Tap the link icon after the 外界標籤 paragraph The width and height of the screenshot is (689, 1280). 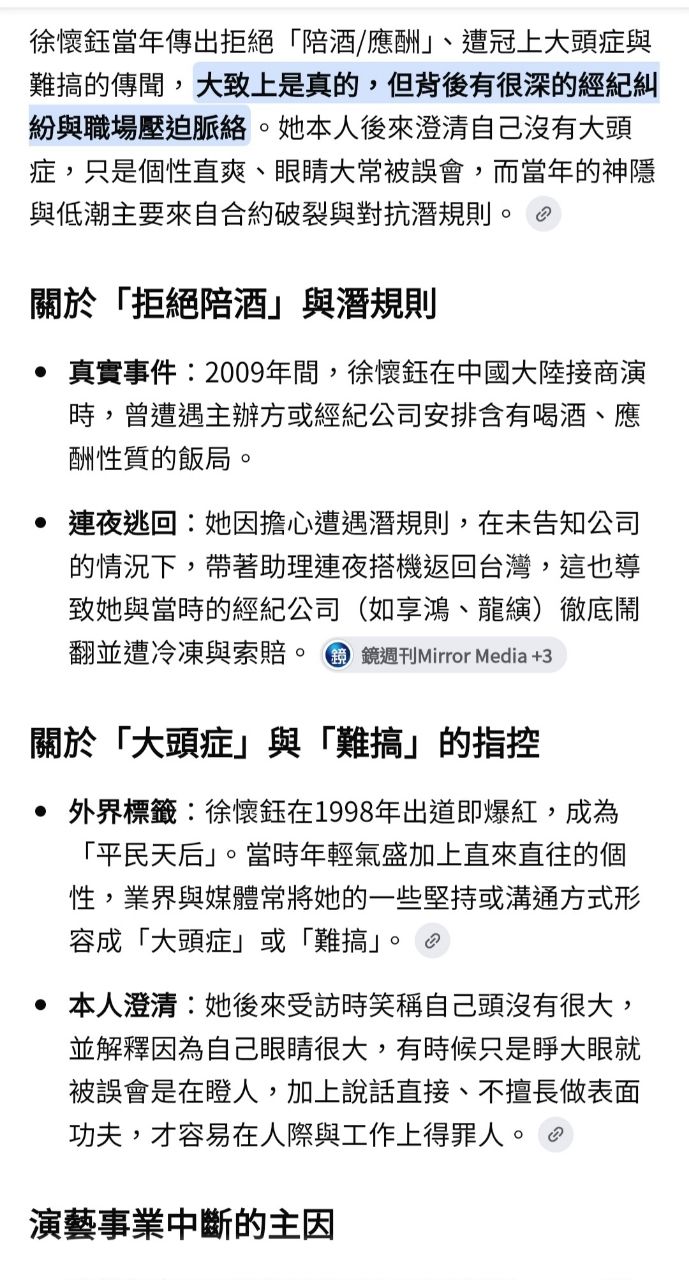pyautogui.click(x=432, y=940)
